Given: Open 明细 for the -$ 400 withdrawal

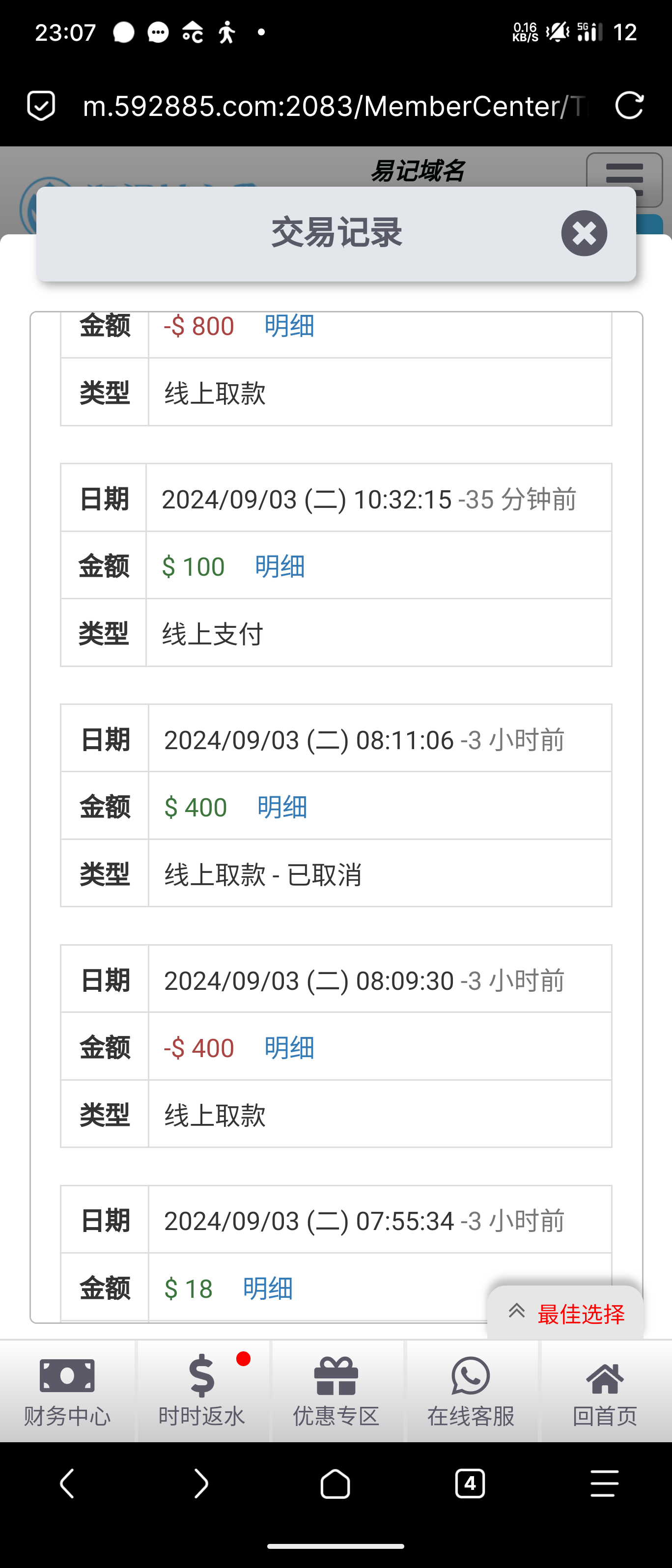Looking at the screenshot, I should coord(289,1048).
